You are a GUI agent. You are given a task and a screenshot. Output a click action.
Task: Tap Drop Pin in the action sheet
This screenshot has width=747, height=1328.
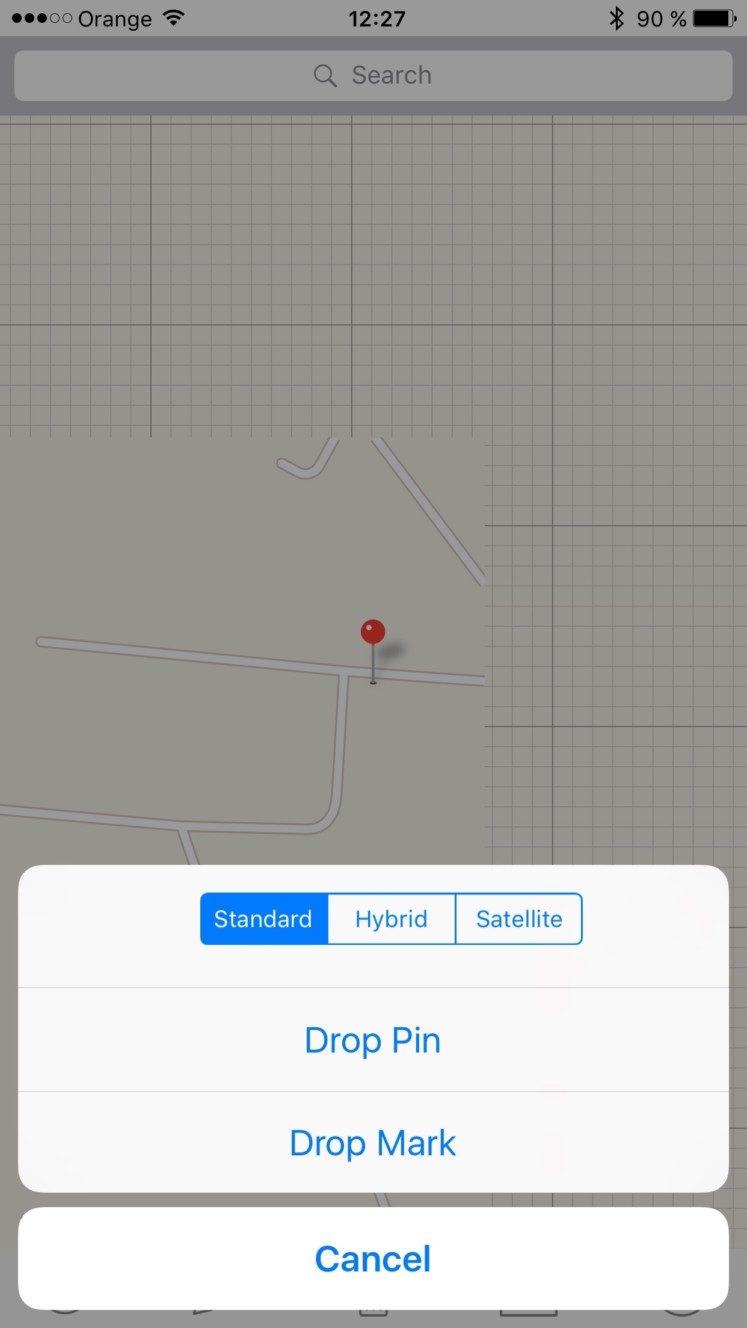coord(373,1040)
